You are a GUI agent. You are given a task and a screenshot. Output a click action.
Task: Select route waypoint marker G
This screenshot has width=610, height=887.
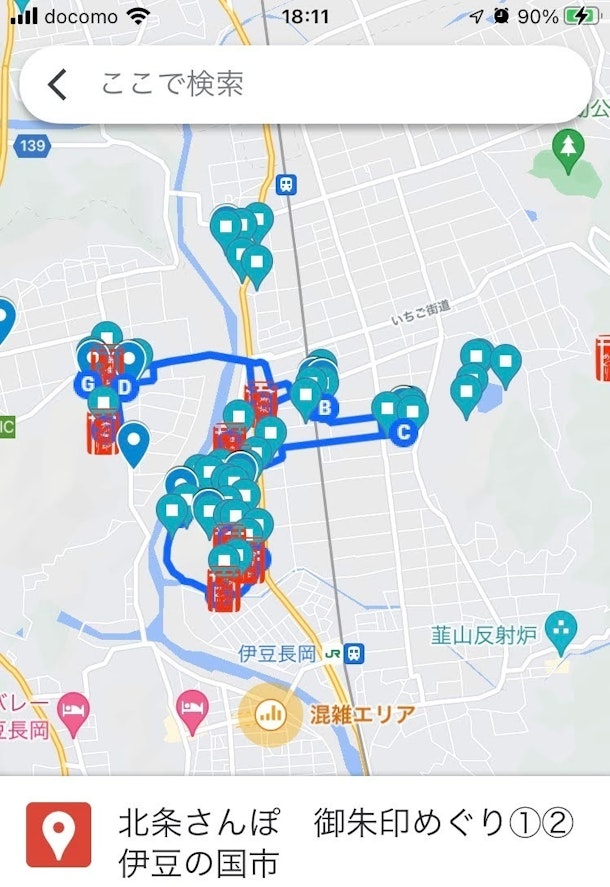tap(88, 384)
